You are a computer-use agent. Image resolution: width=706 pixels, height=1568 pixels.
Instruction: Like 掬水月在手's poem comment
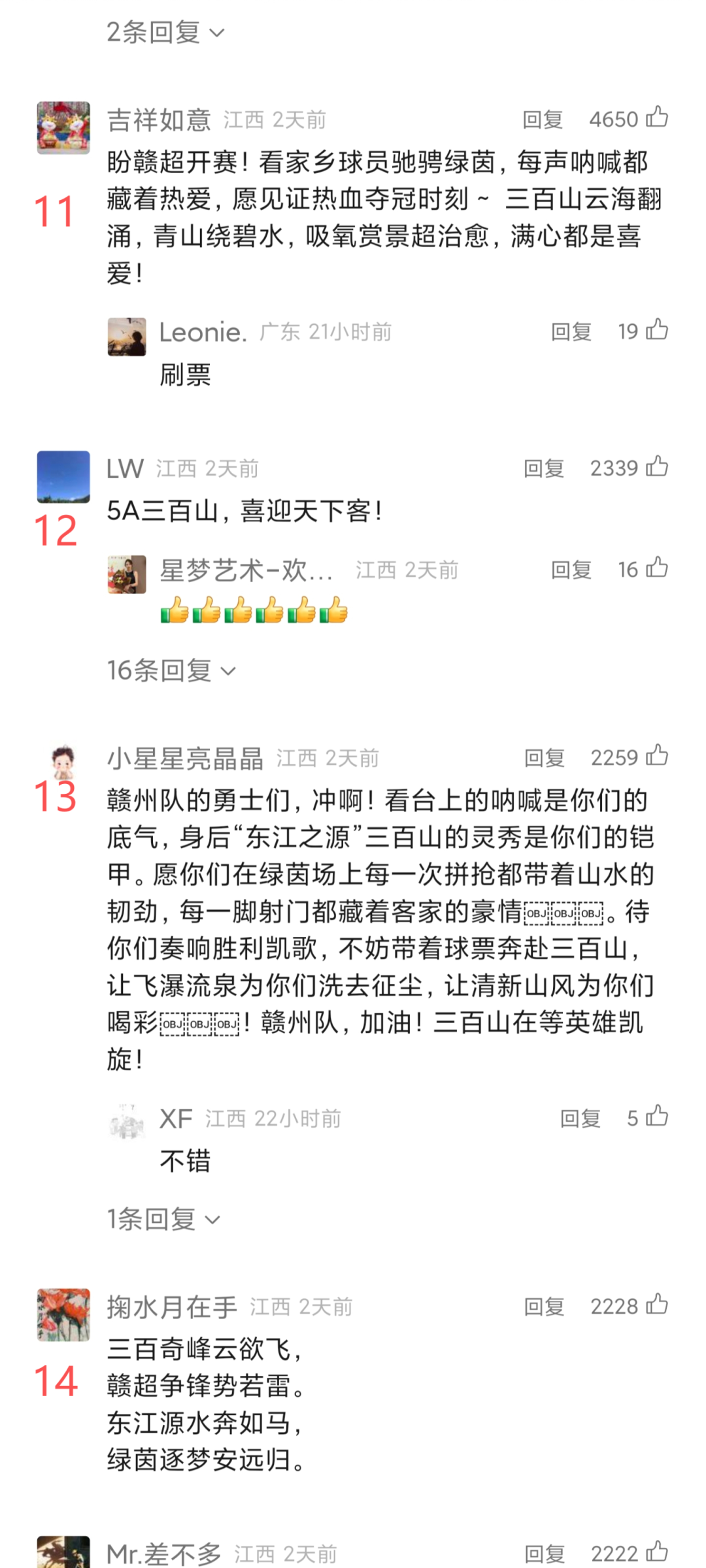(x=656, y=1305)
